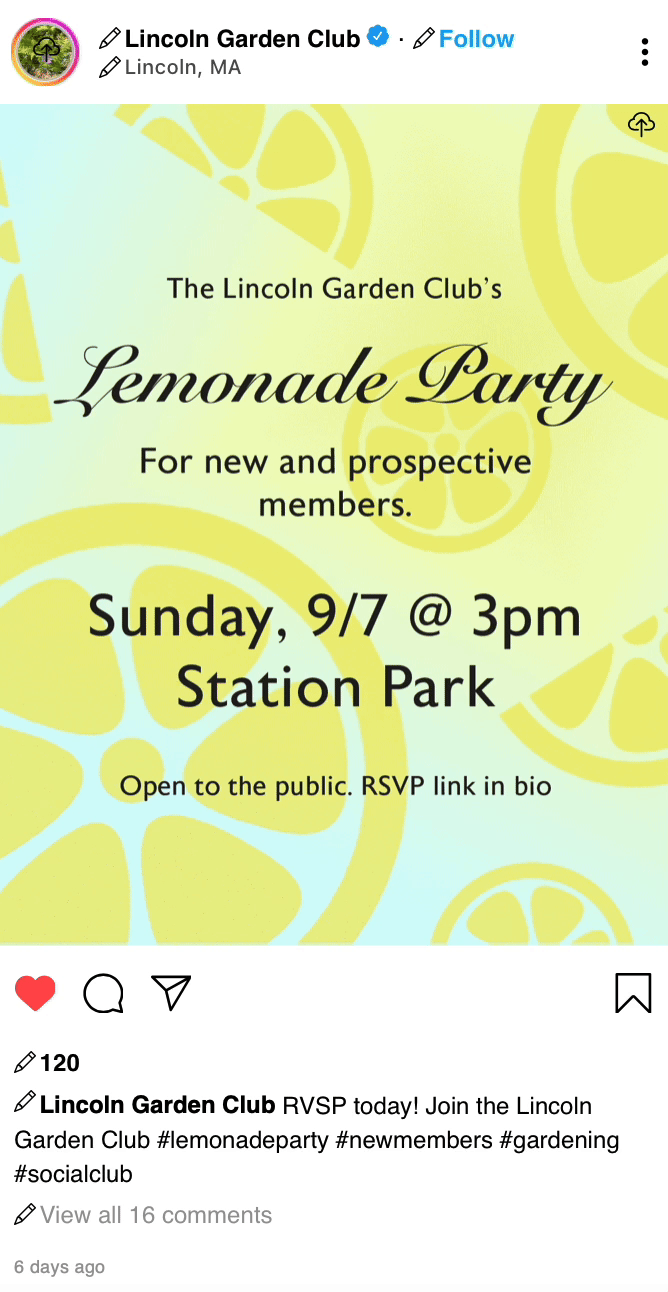Open comments via the speech bubble icon
The height and width of the screenshot is (1292, 668).
click(104, 993)
